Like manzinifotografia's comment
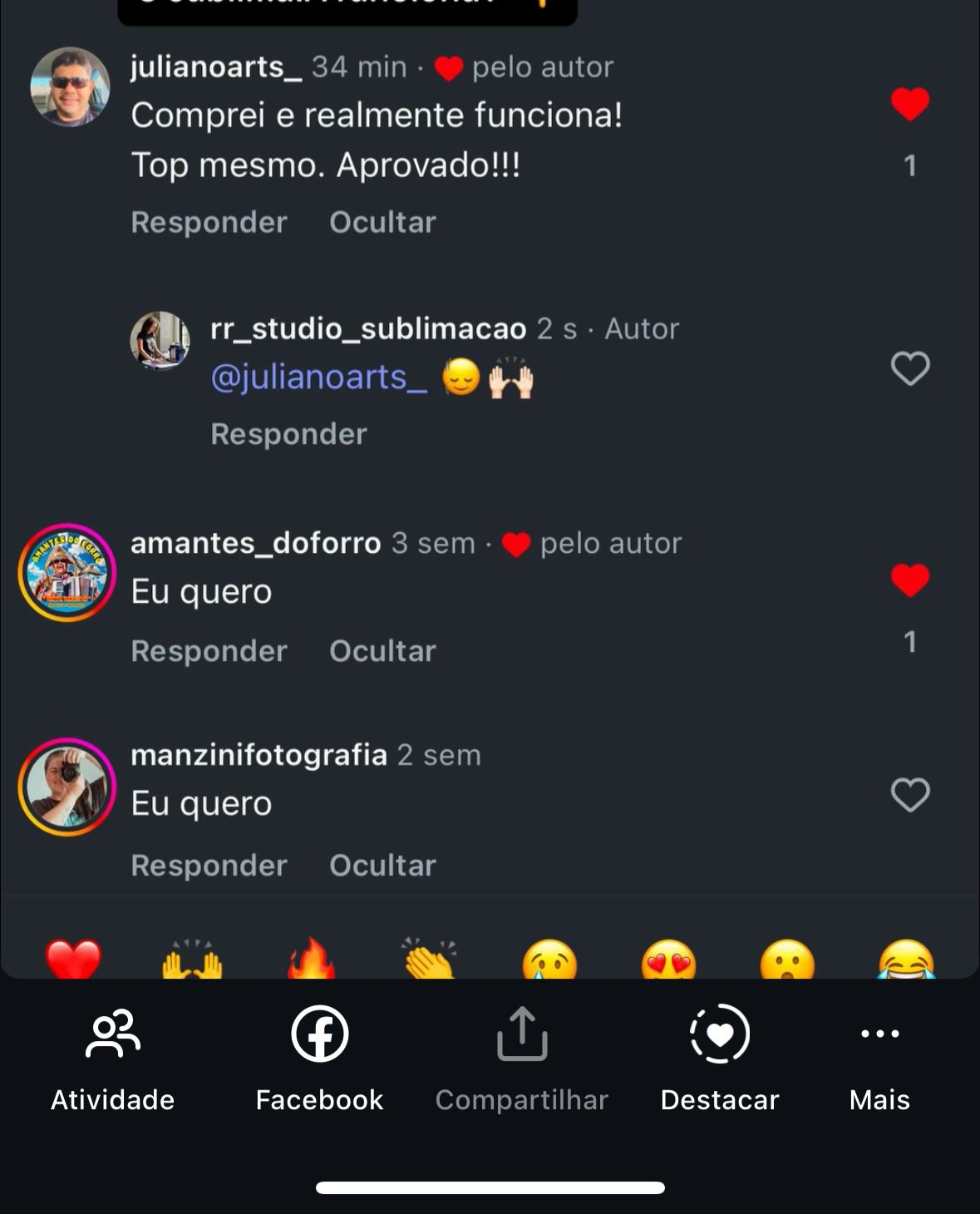This screenshot has height=1214, width=980. coord(909,795)
